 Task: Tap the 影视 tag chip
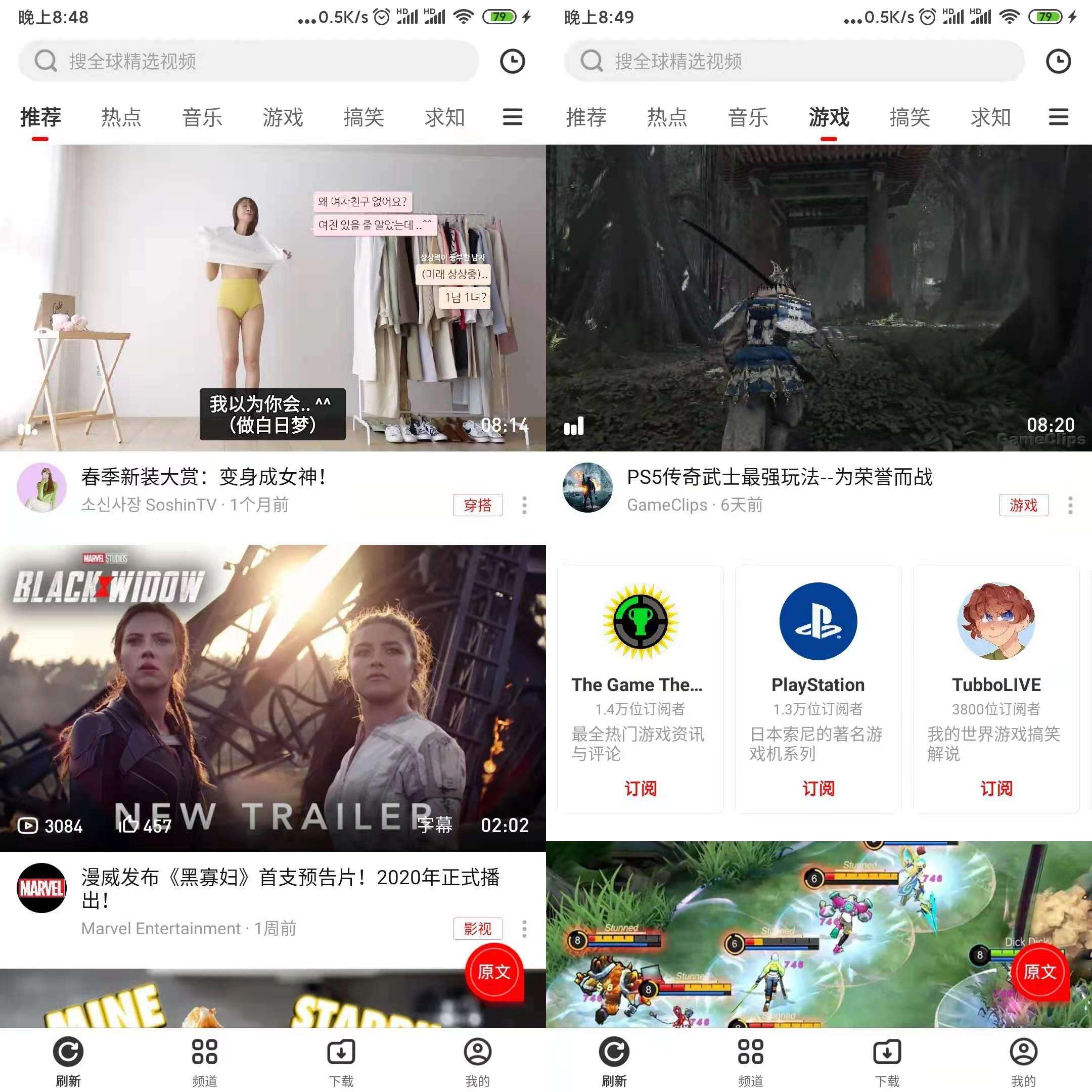click(477, 928)
